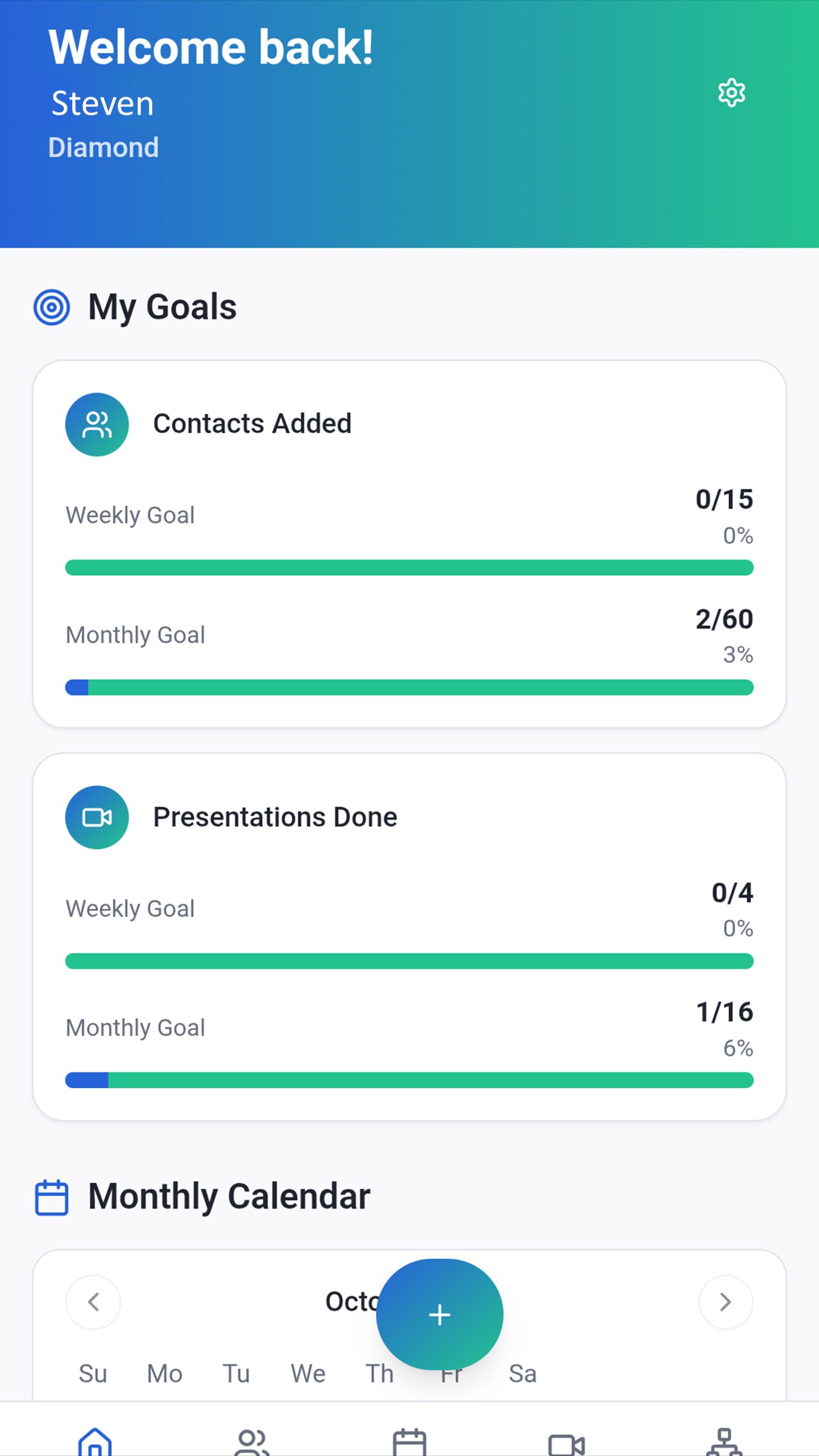Switch to the Calendar tab in bottom navigation
The height and width of the screenshot is (1456, 819).
410,1442
